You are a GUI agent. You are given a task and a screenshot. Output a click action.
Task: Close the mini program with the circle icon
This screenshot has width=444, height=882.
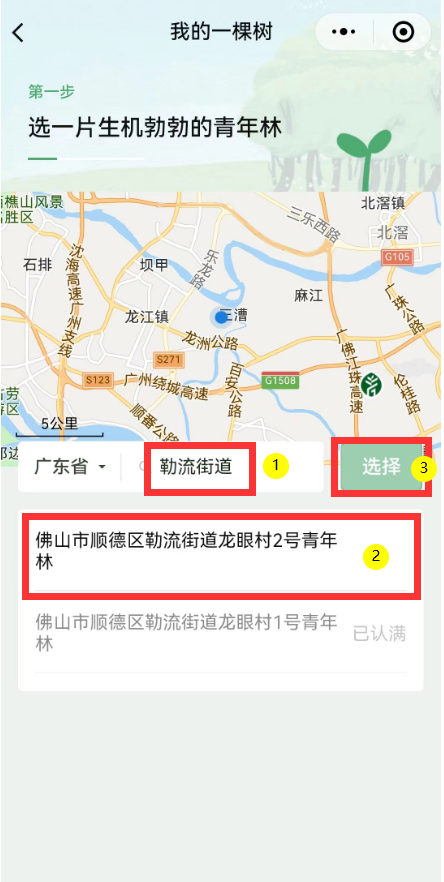[403, 32]
